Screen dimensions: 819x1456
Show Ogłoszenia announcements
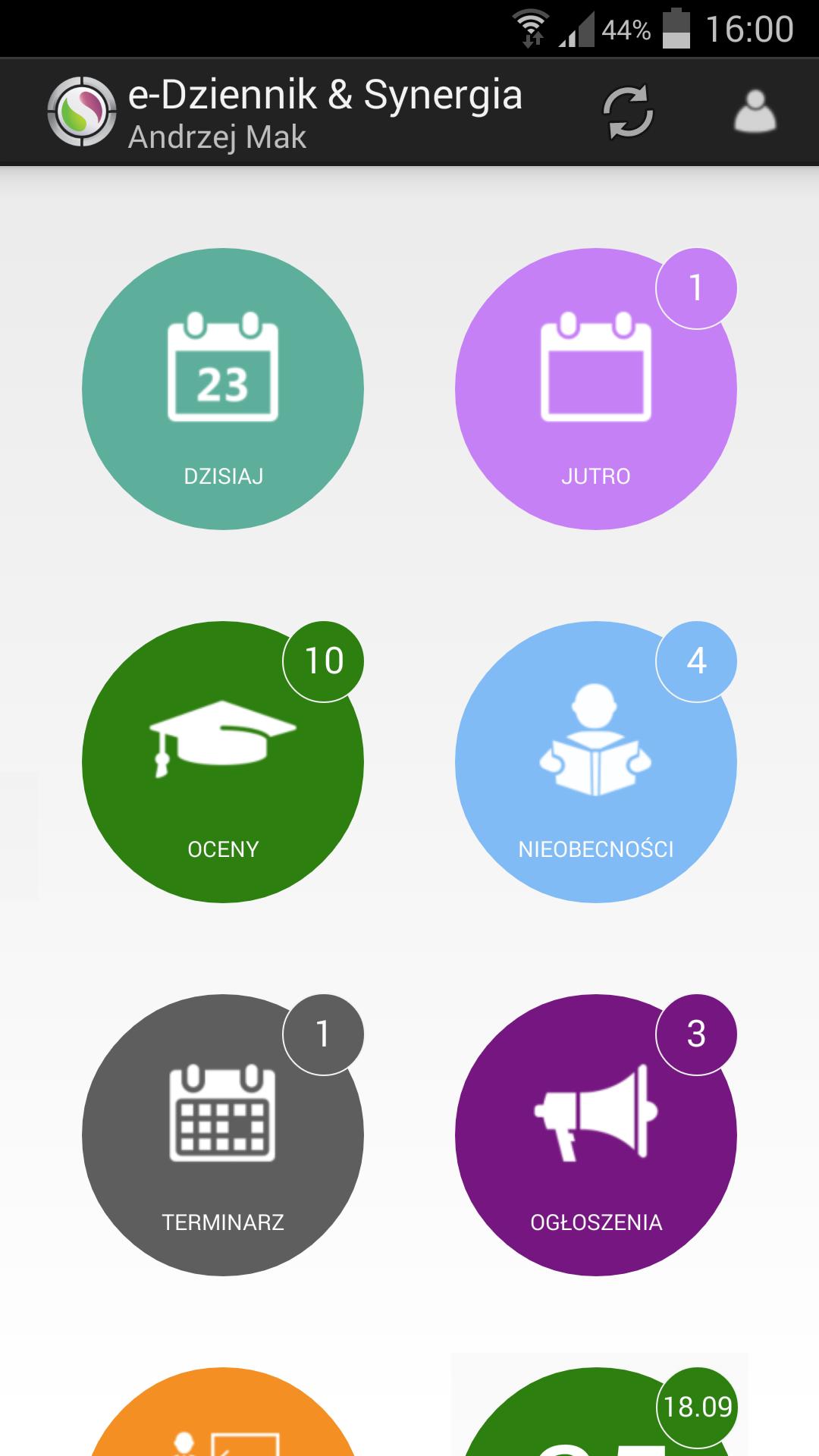point(595,1135)
